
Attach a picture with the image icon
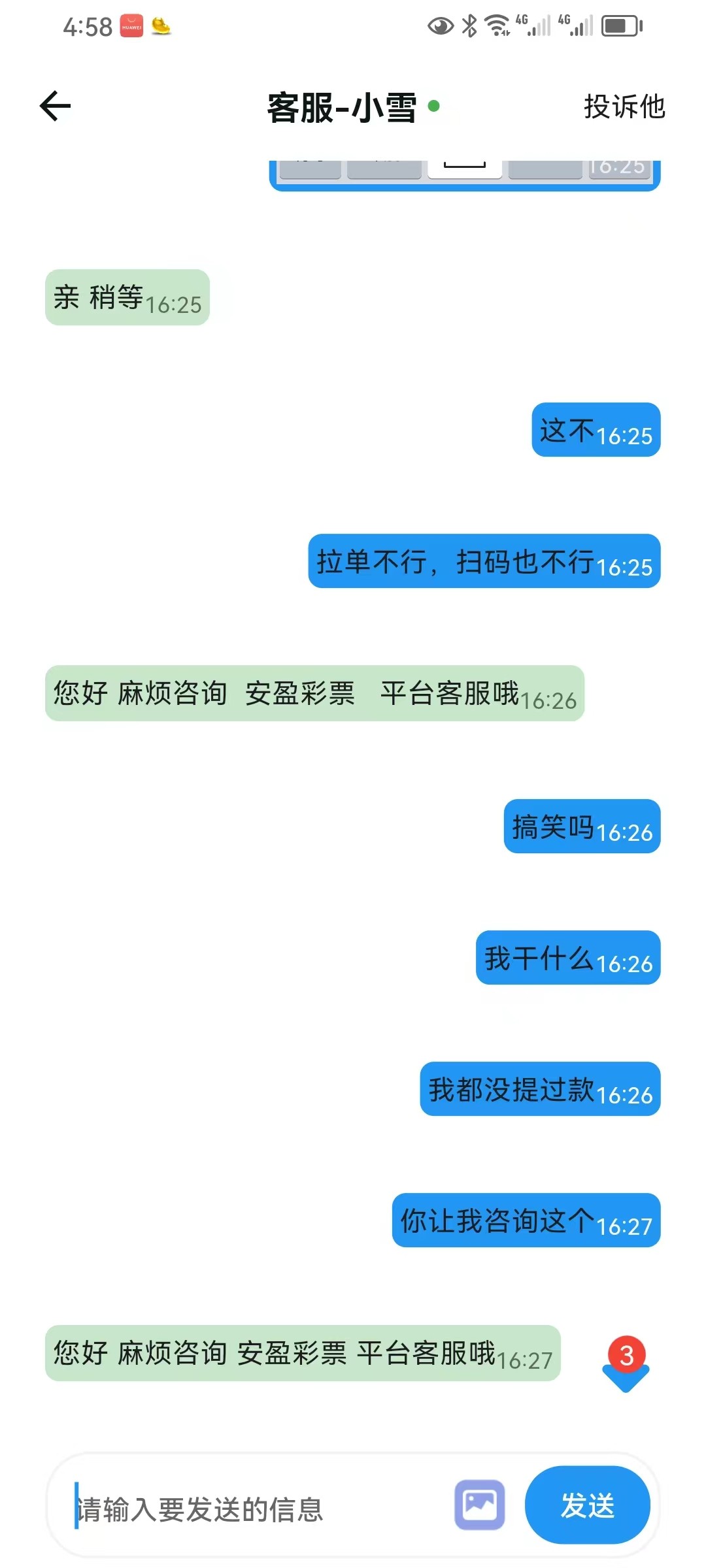tap(480, 1505)
